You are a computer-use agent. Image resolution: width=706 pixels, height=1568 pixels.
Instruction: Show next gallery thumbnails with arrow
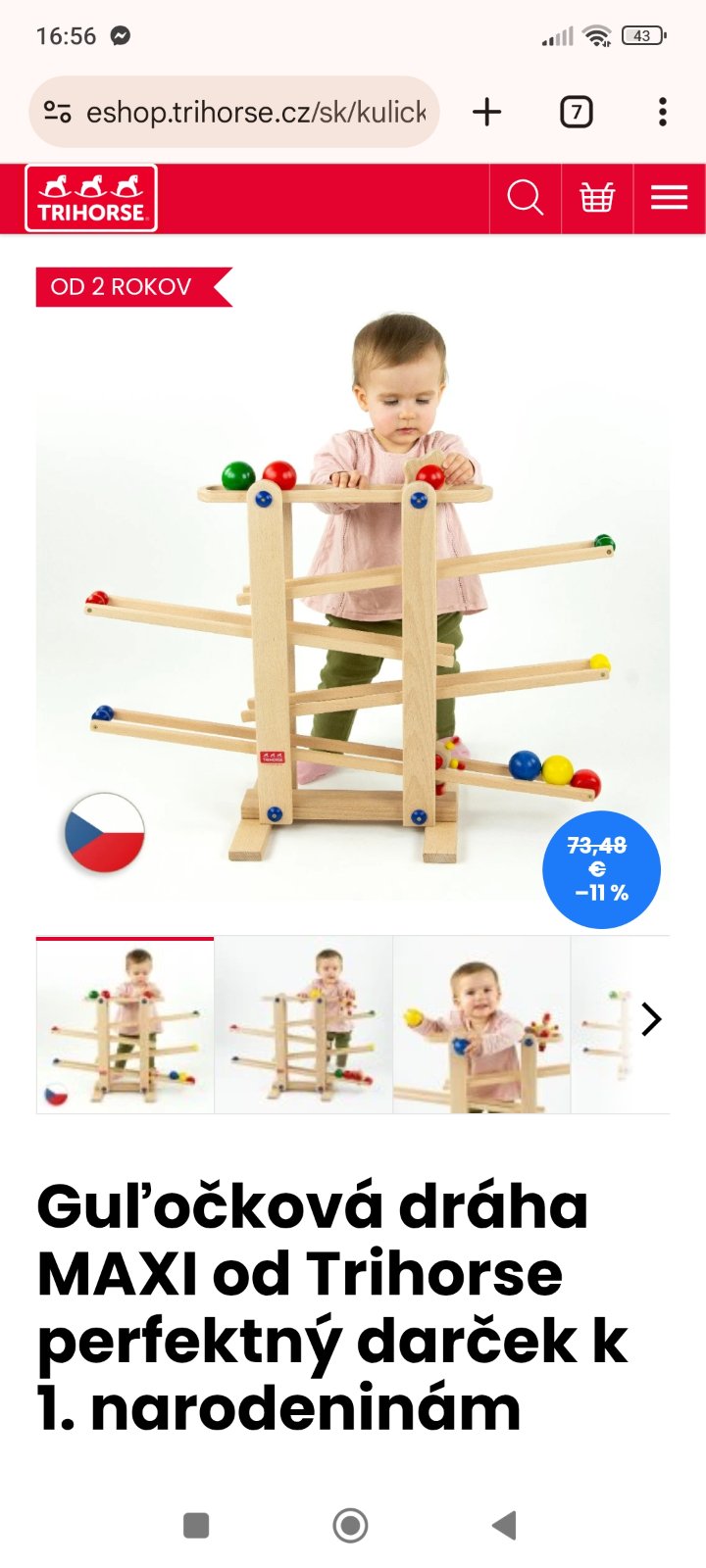[x=651, y=1019]
